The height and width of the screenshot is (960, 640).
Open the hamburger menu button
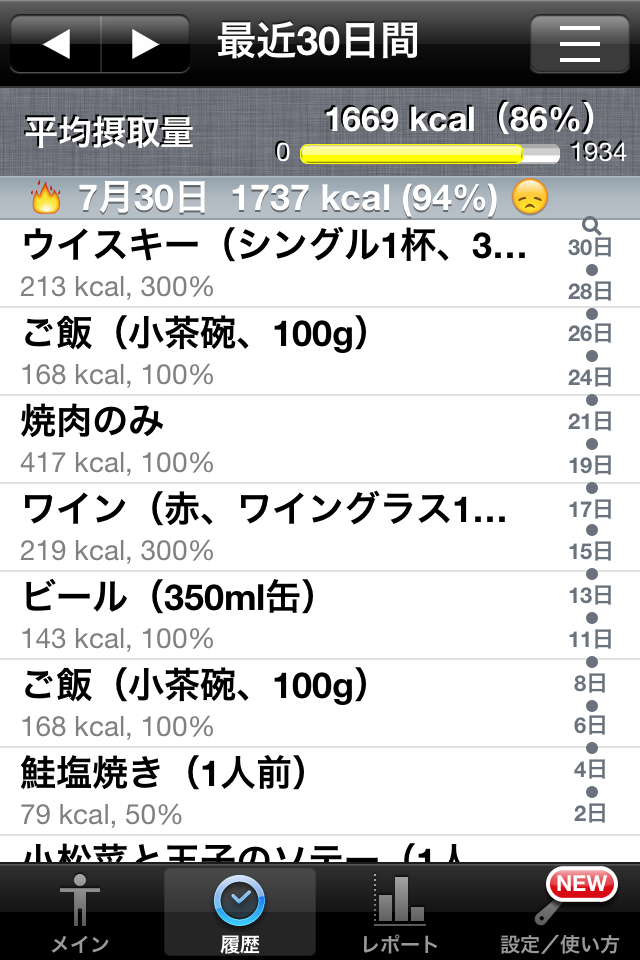[579, 44]
